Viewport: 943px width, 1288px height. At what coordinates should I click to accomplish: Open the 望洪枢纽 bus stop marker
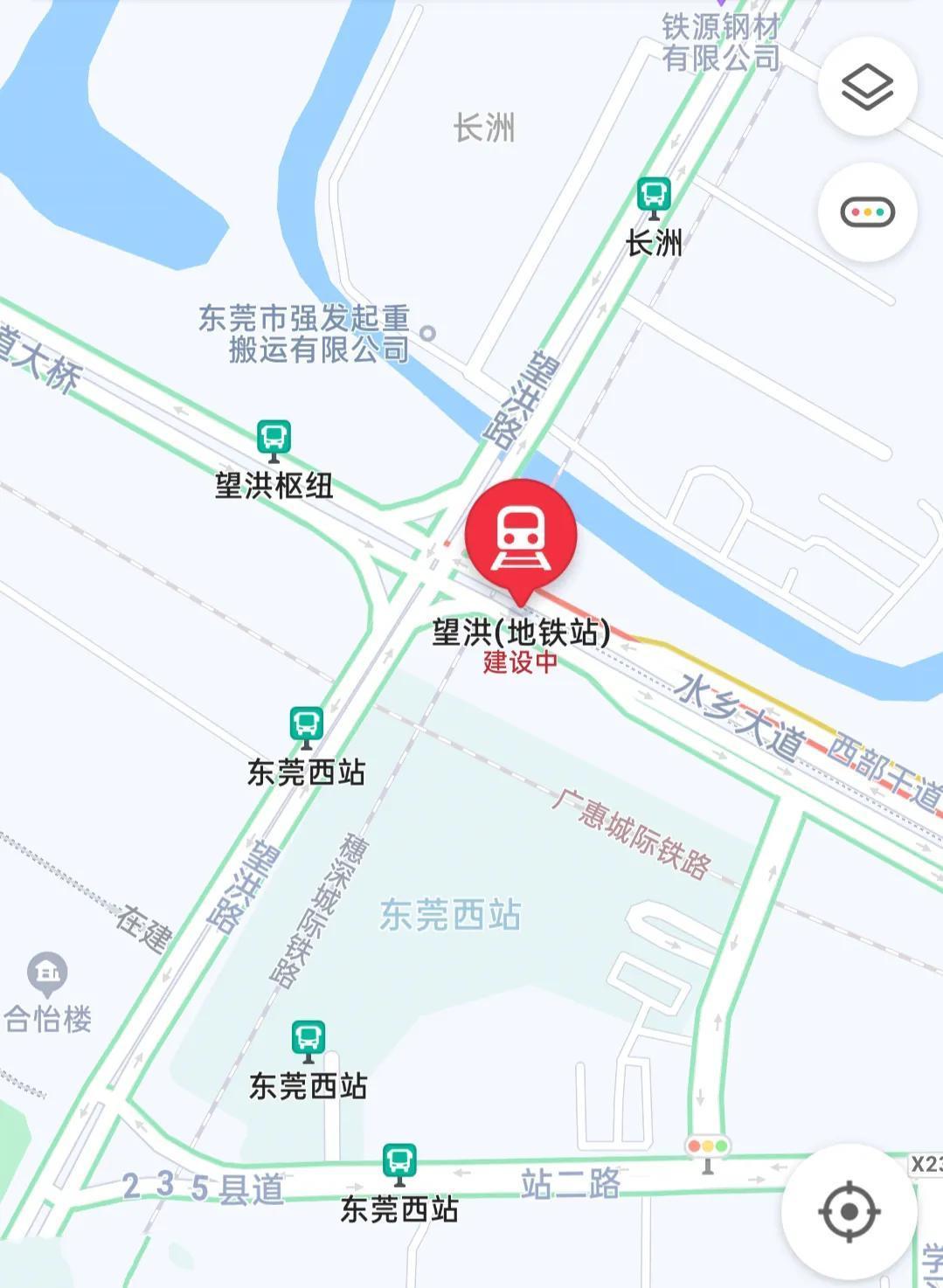click(x=274, y=439)
